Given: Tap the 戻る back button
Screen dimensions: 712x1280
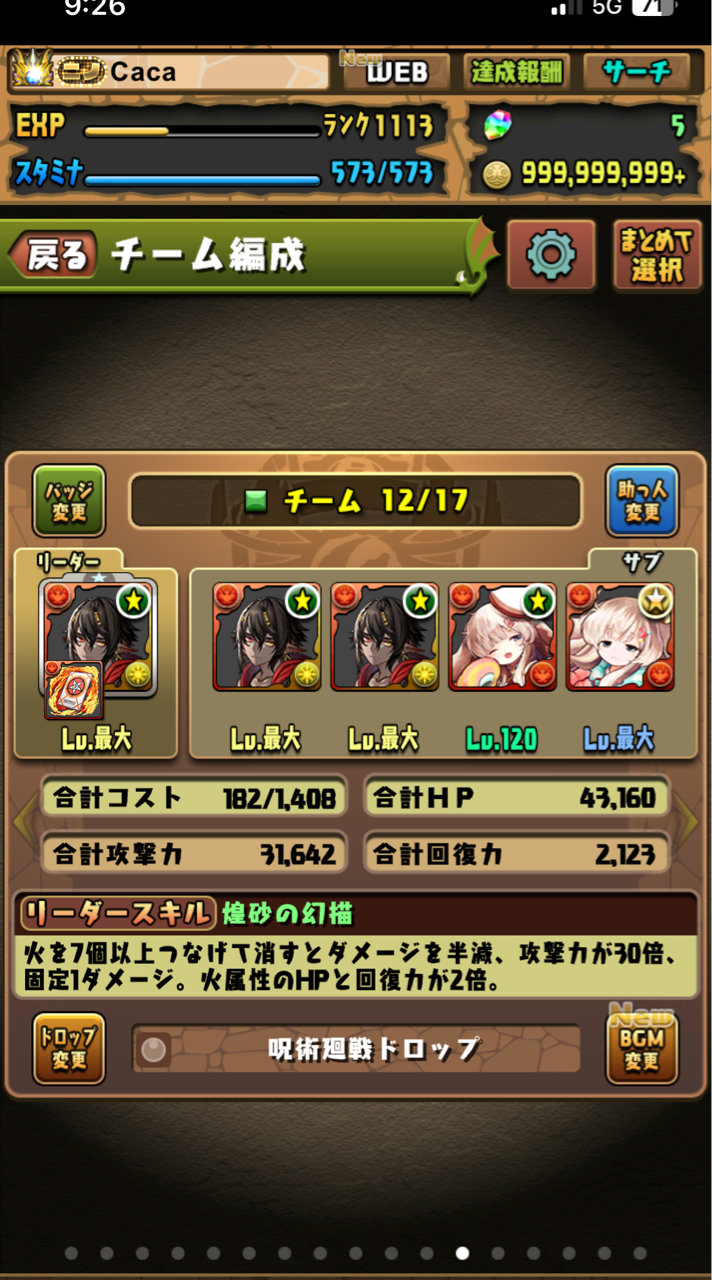Looking at the screenshot, I should [x=55, y=257].
